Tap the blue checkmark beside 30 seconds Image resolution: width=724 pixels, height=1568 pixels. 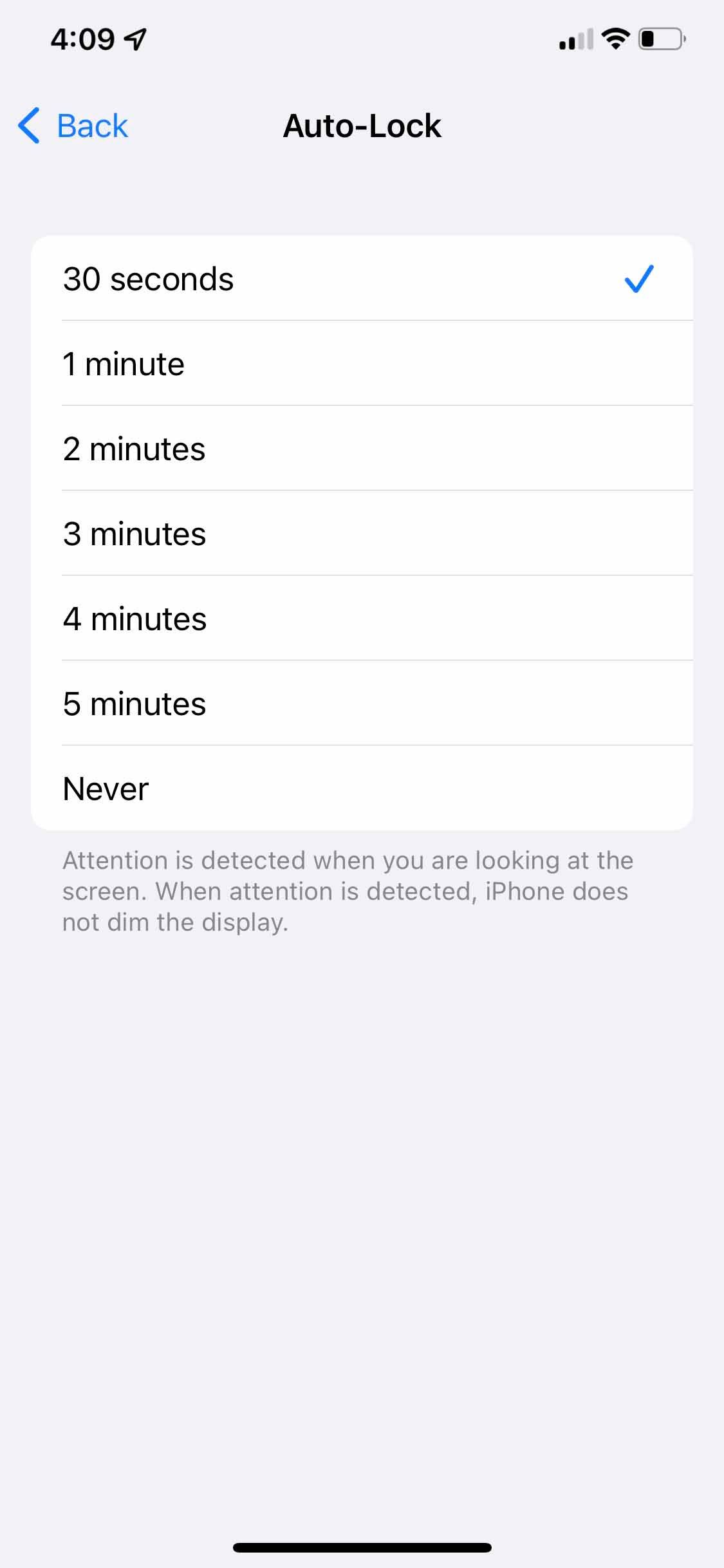pyautogui.click(x=639, y=279)
